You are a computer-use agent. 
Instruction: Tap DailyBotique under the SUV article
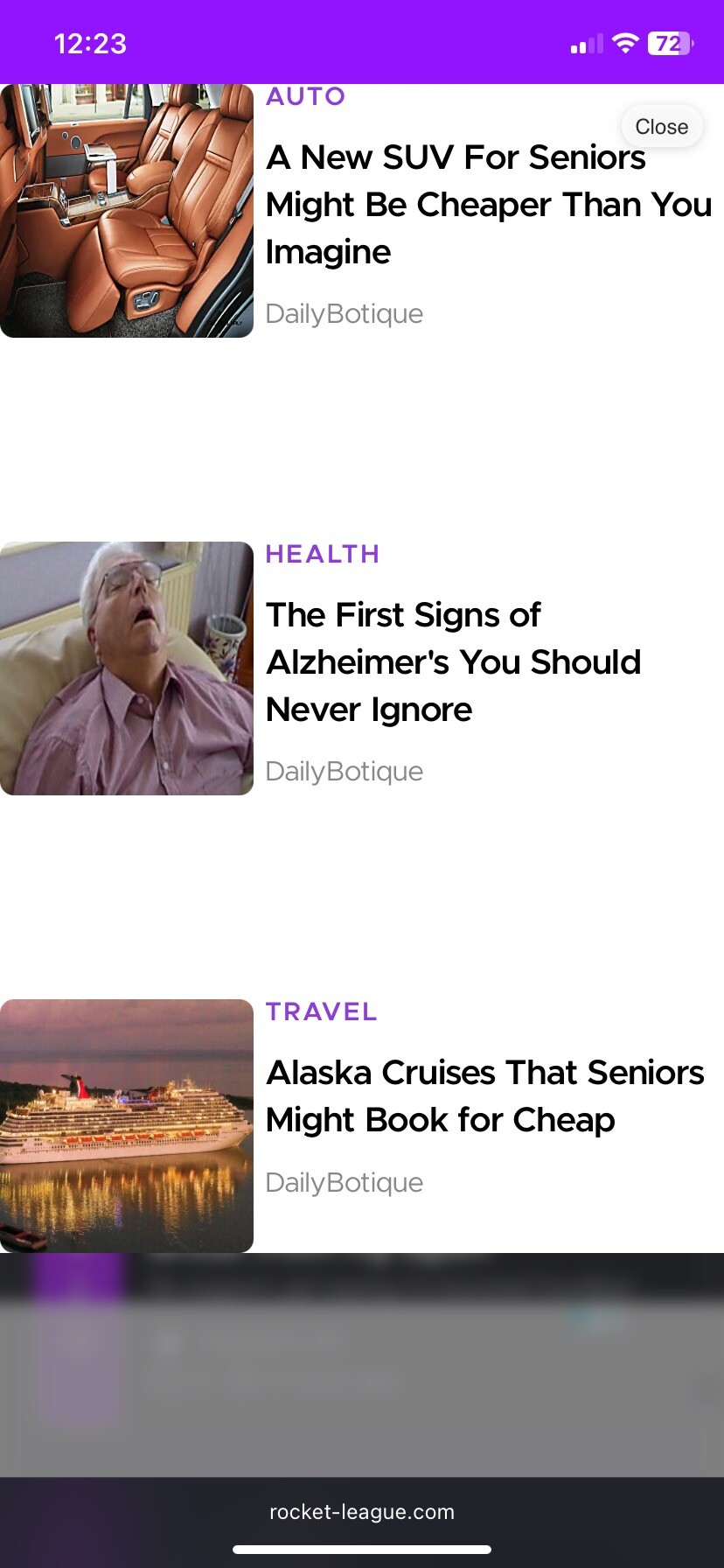pos(345,313)
